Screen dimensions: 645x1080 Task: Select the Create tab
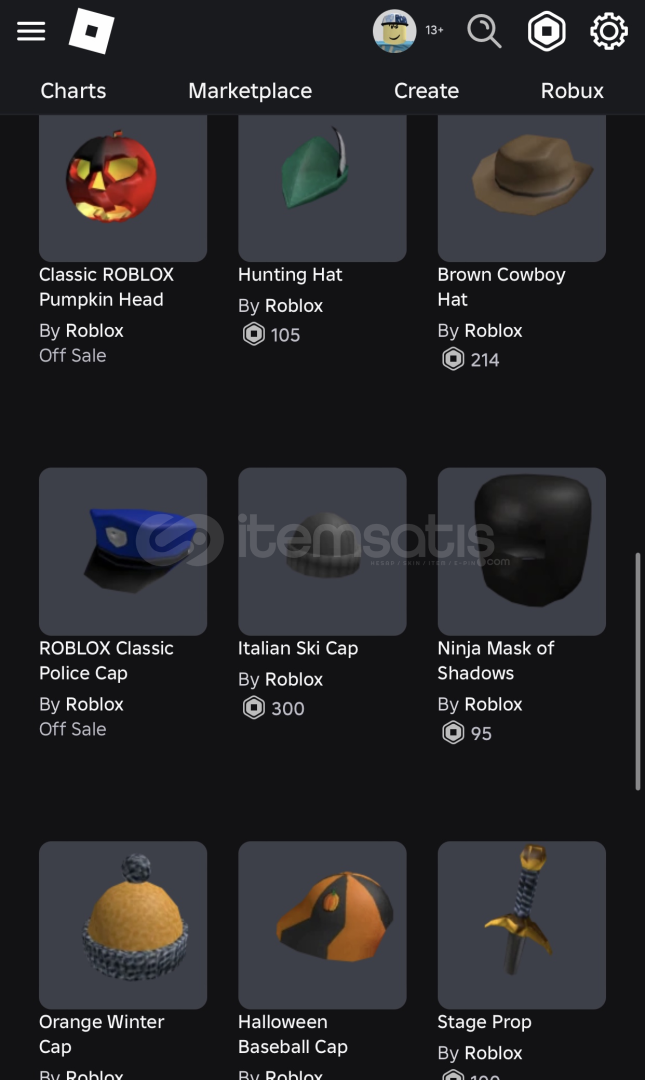click(x=426, y=90)
